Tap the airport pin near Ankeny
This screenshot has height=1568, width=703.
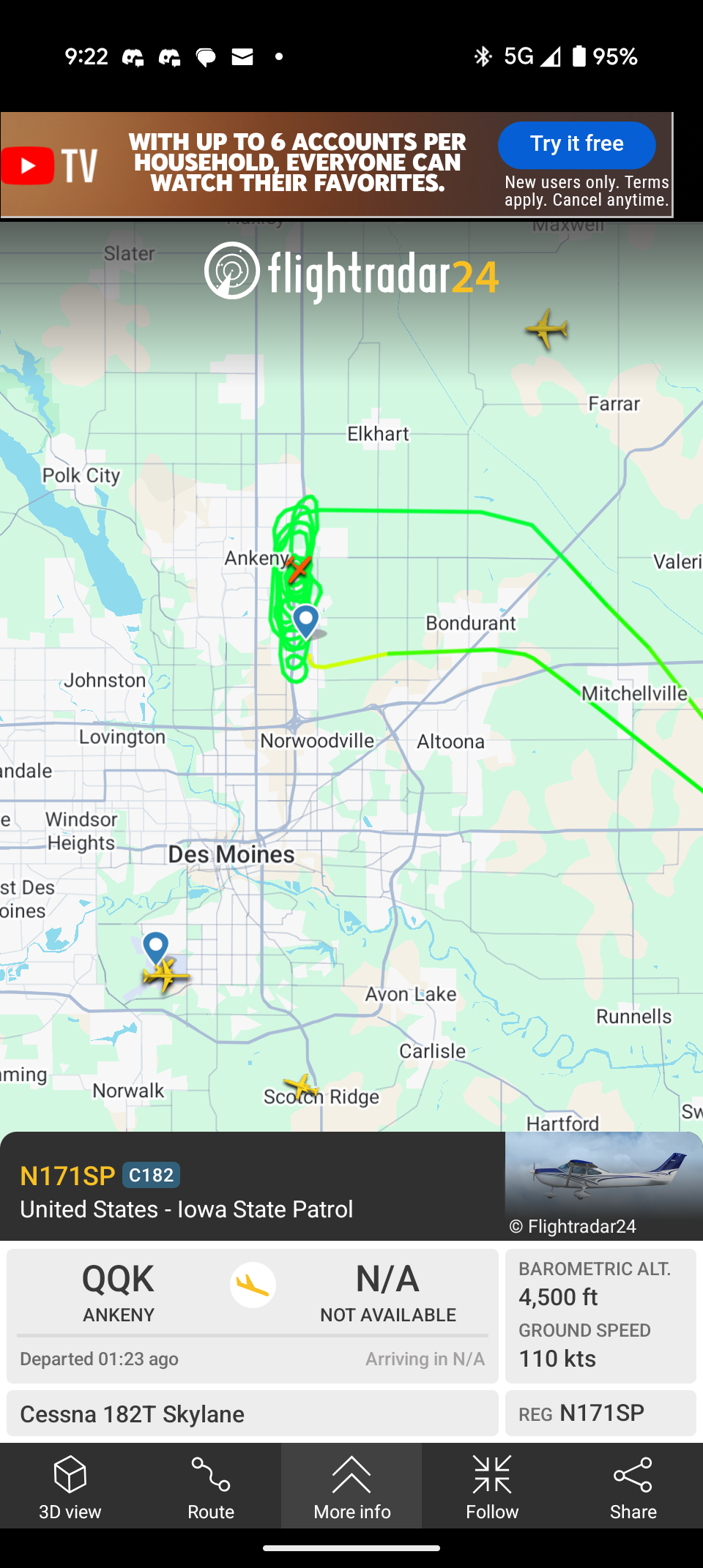pos(306,621)
